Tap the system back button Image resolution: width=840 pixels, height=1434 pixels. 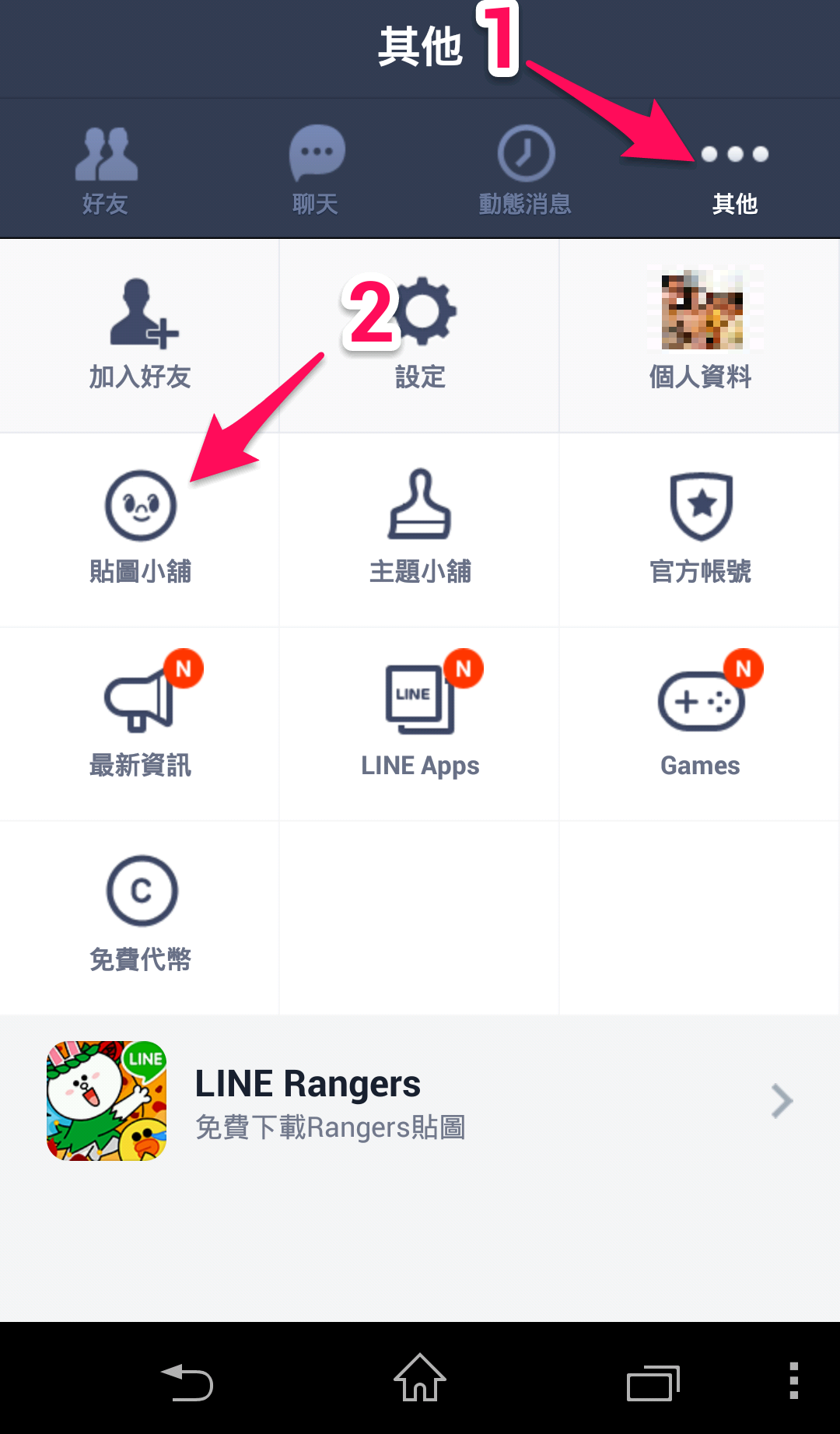click(x=187, y=1382)
